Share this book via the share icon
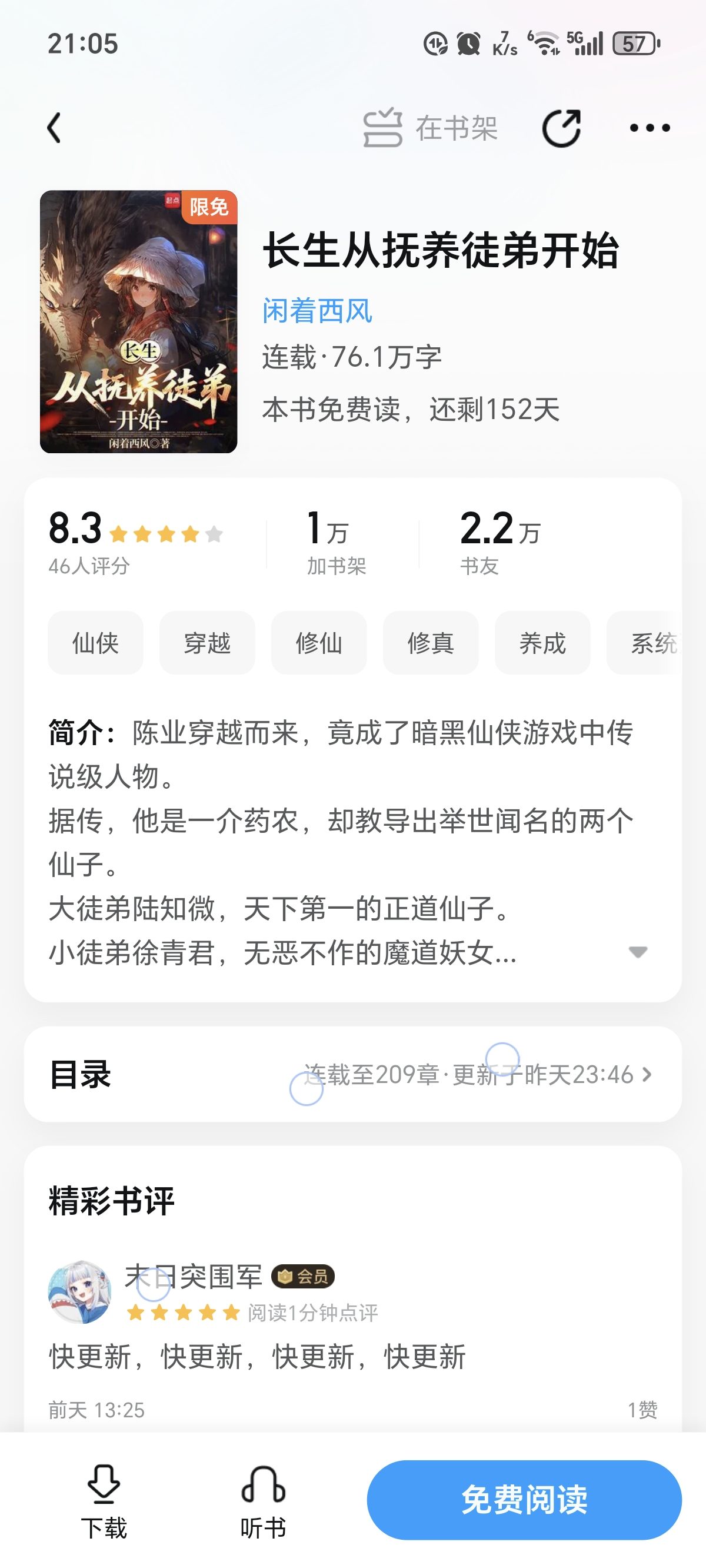 click(x=561, y=128)
